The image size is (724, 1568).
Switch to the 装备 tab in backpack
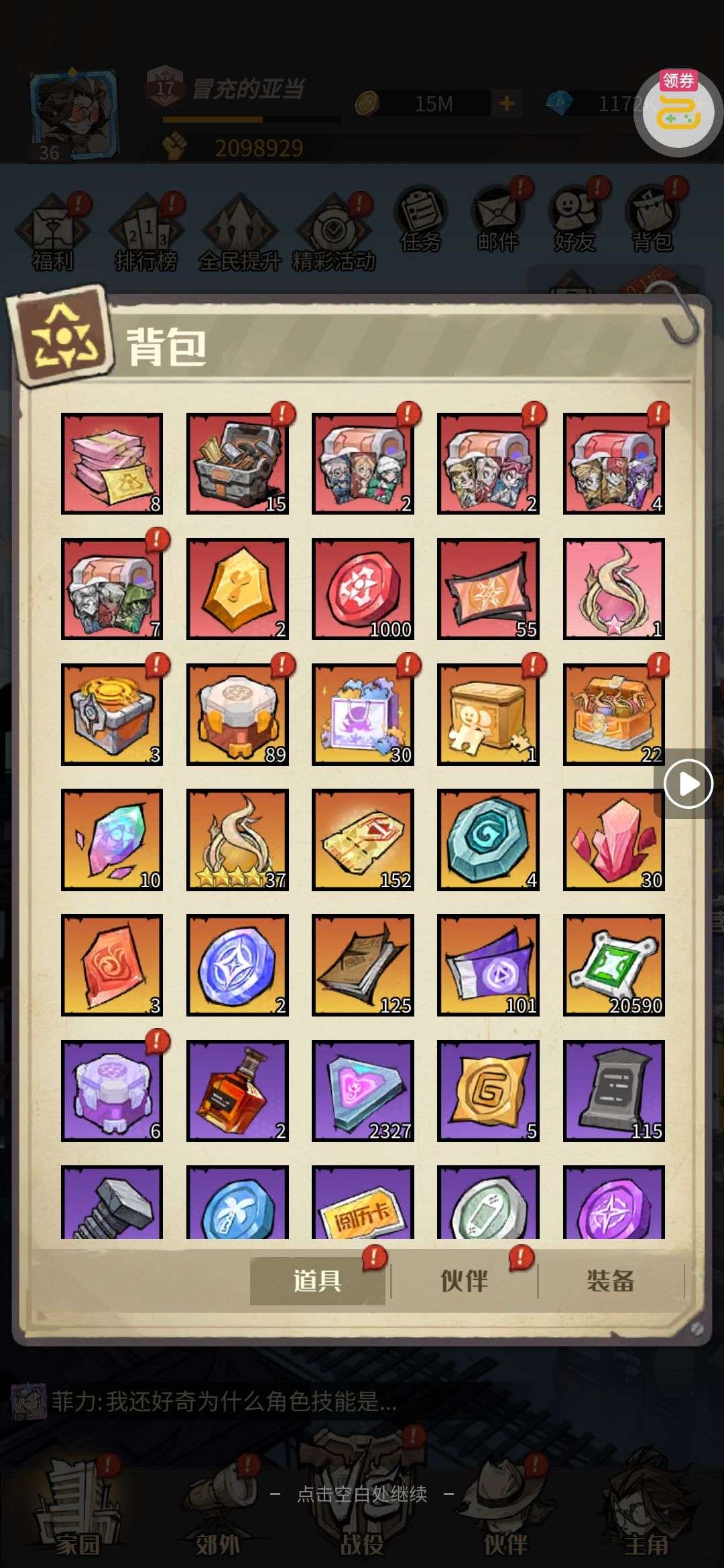[x=610, y=1281]
